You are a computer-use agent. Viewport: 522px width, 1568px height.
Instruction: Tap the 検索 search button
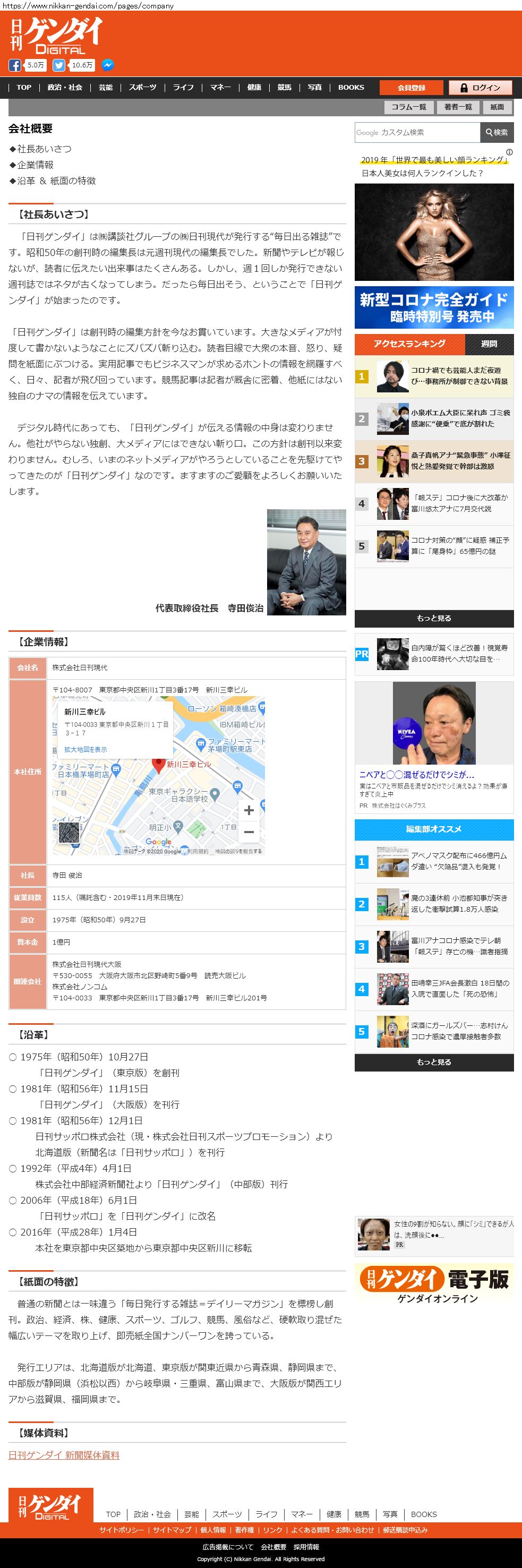(497, 133)
